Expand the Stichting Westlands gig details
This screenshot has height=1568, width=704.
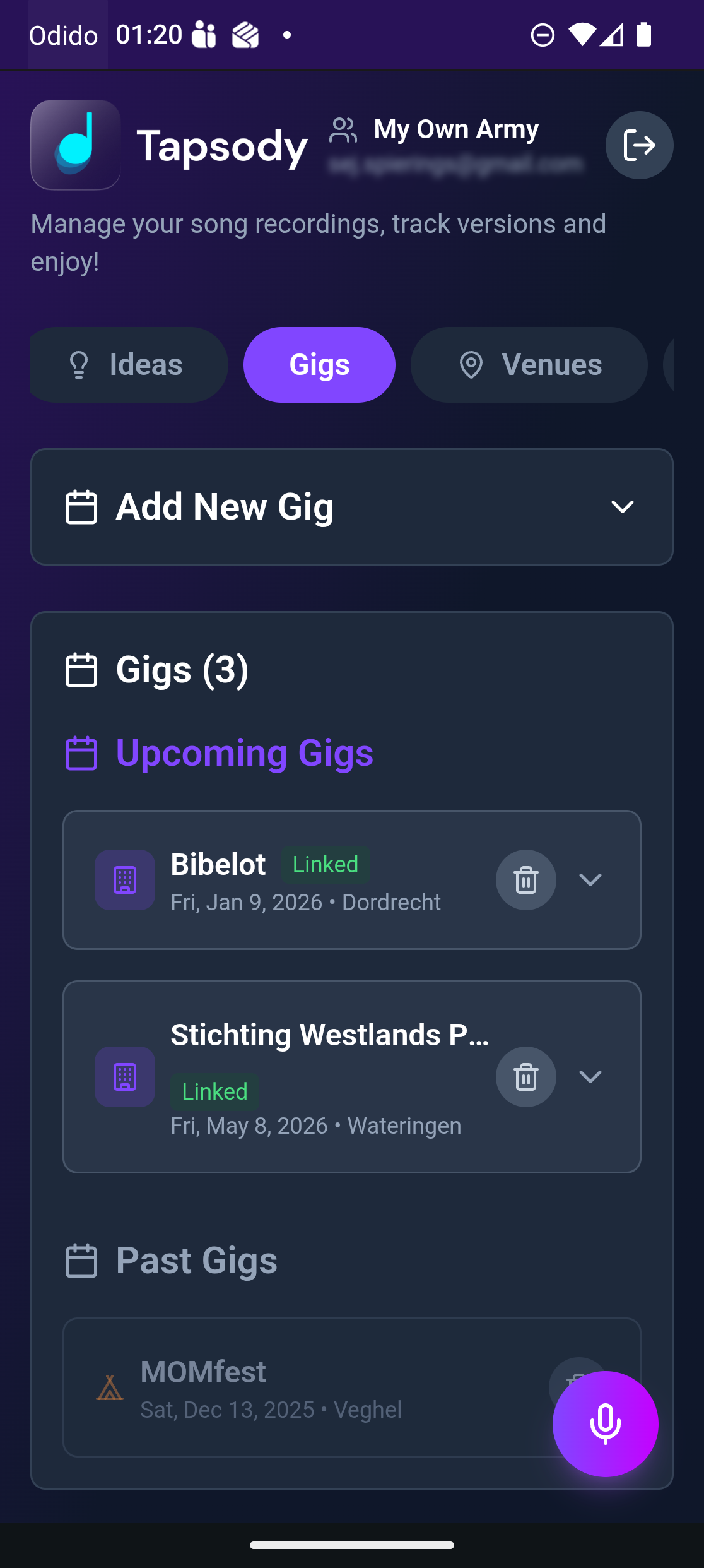[590, 1077]
